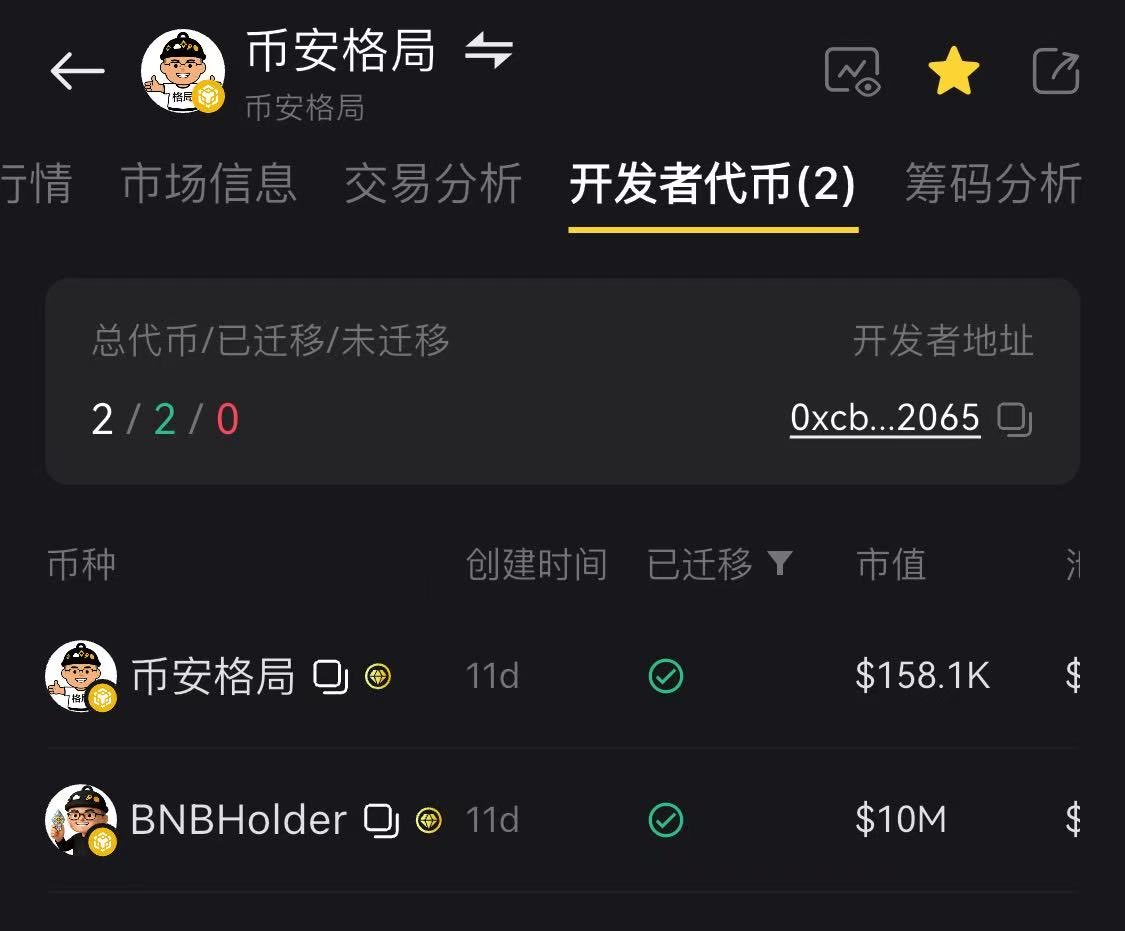Toggle the yellow favorite star
The height and width of the screenshot is (931, 1125).
pos(953,73)
